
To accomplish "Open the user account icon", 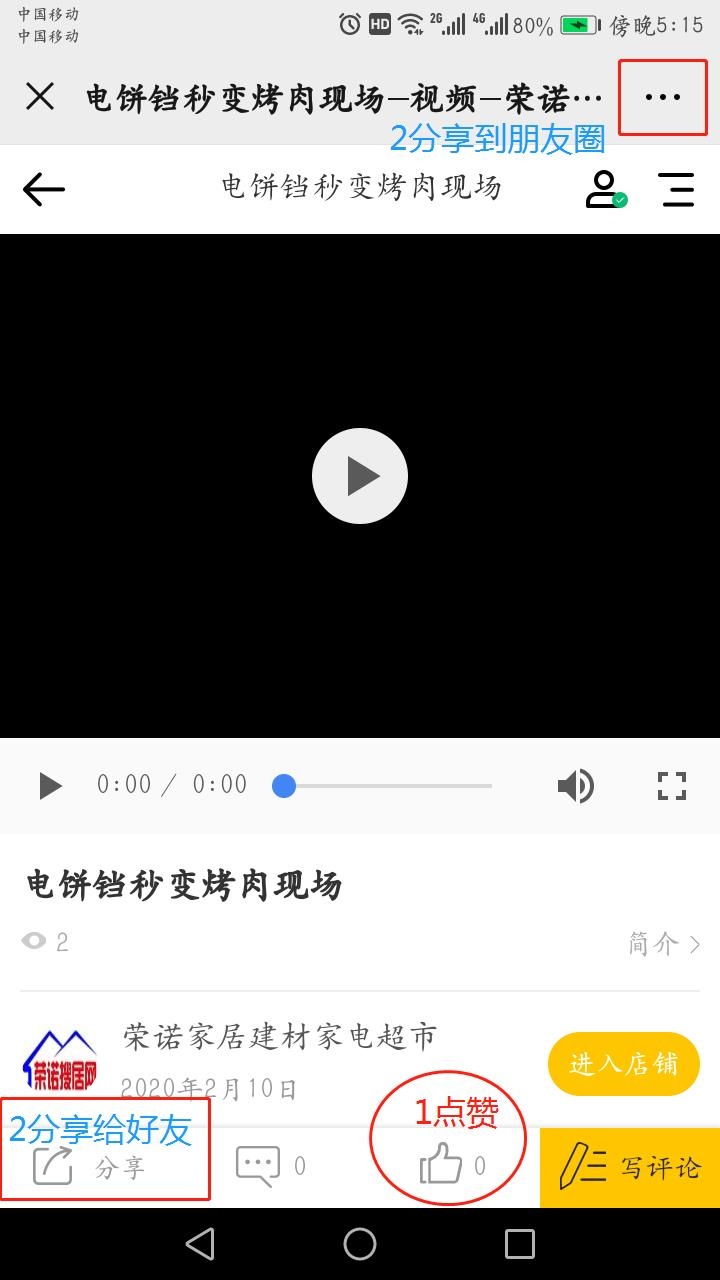I will coord(604,189).
